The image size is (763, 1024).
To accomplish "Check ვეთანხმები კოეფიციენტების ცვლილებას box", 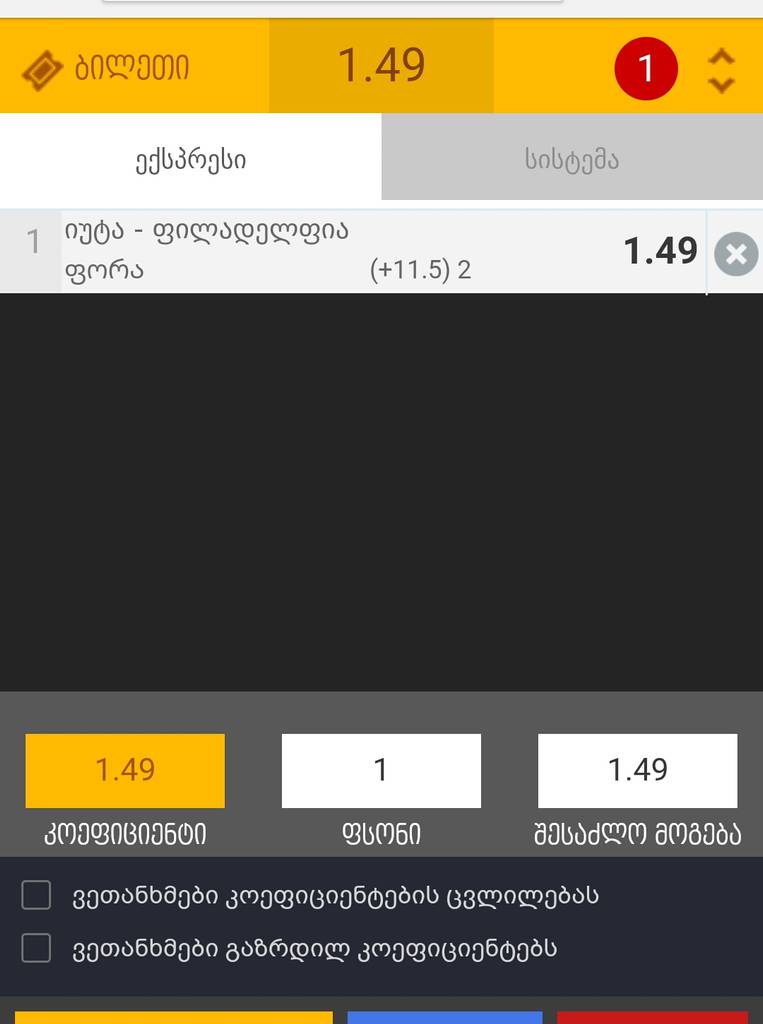I will [36, 895].
